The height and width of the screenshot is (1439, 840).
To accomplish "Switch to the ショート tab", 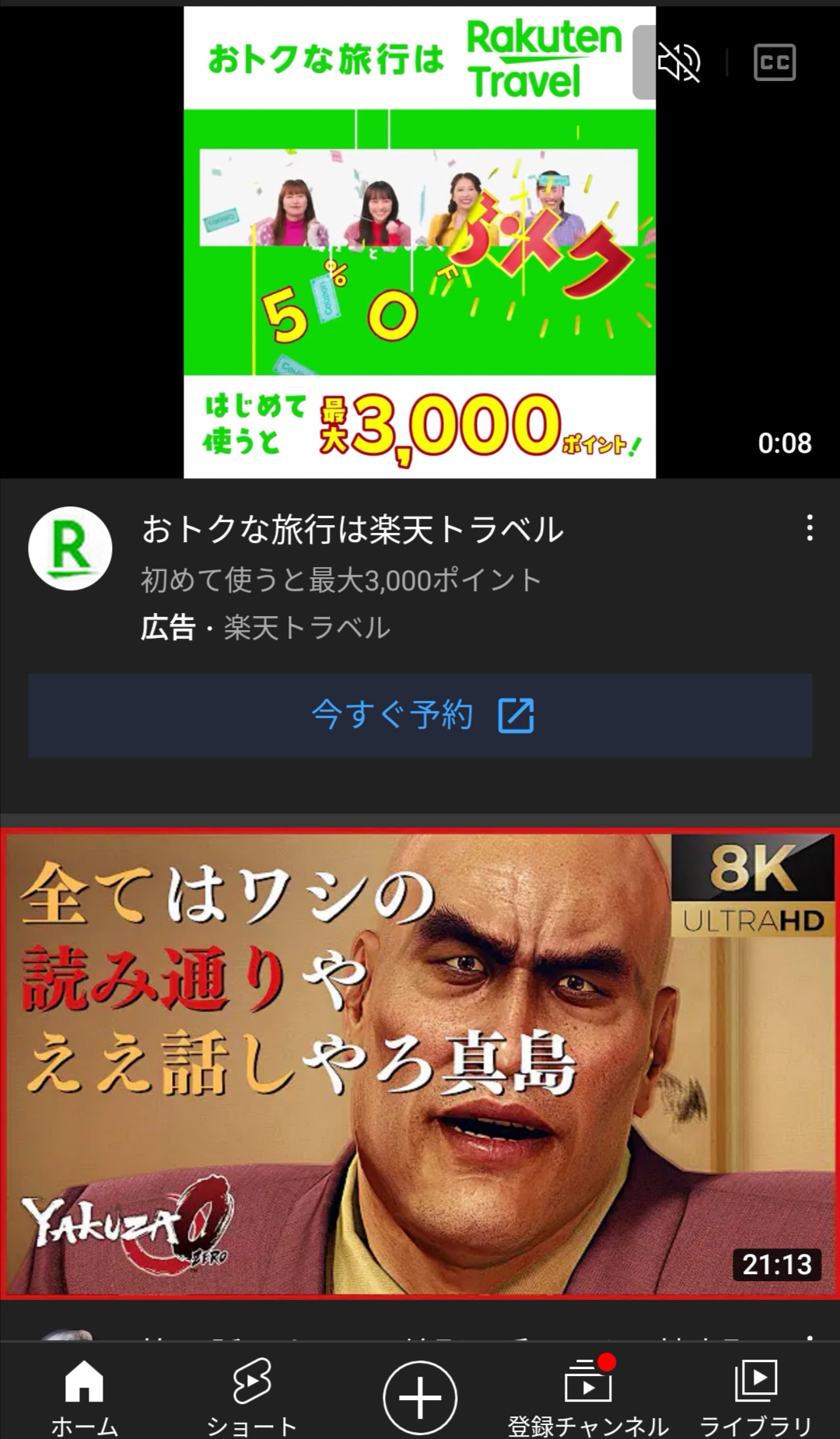I will pyautogui.click(x=252, y=1396).
